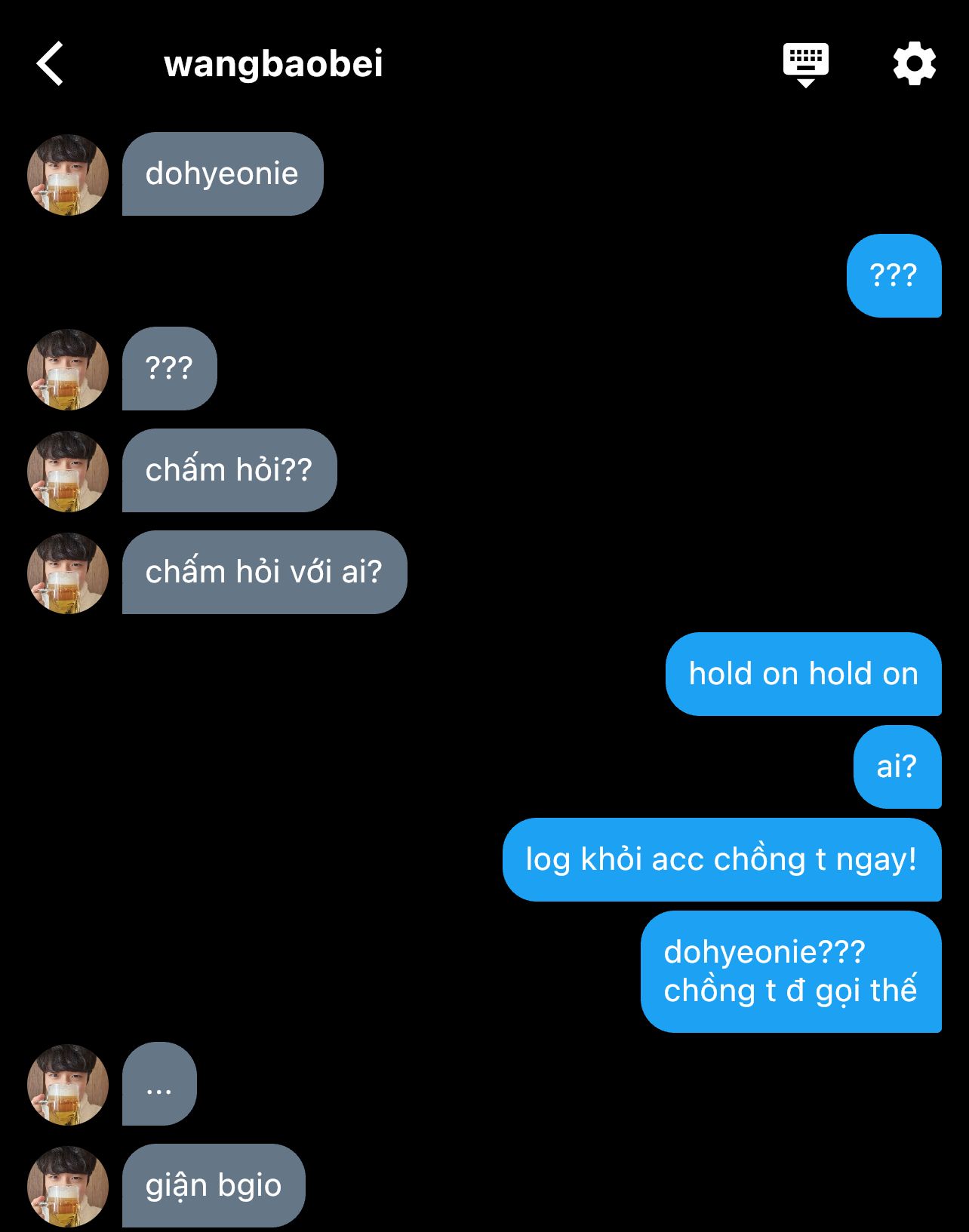Open the settings gear

pos(914,64)
